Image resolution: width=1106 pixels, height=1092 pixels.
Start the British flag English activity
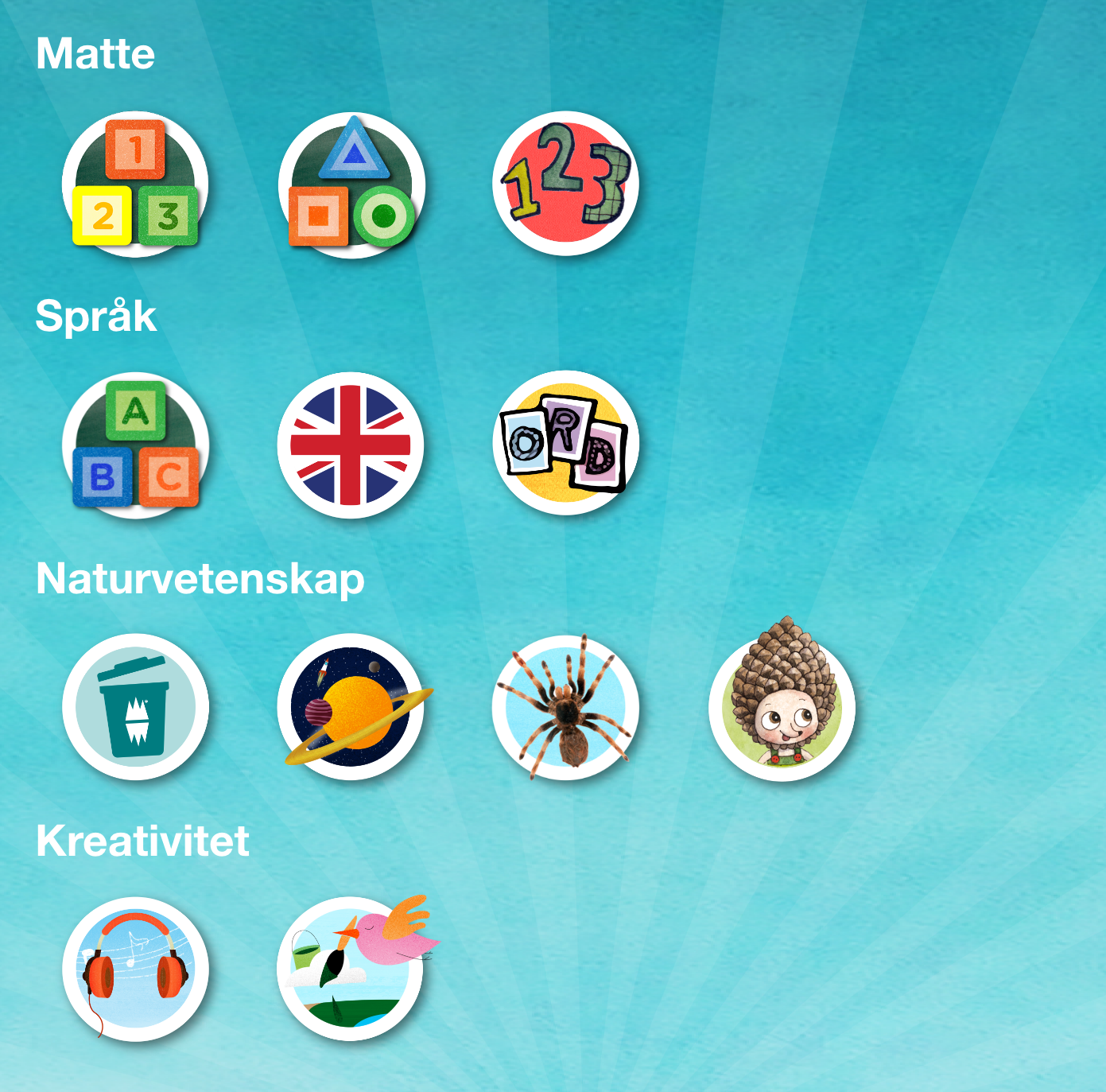click(x=351, y=445)
